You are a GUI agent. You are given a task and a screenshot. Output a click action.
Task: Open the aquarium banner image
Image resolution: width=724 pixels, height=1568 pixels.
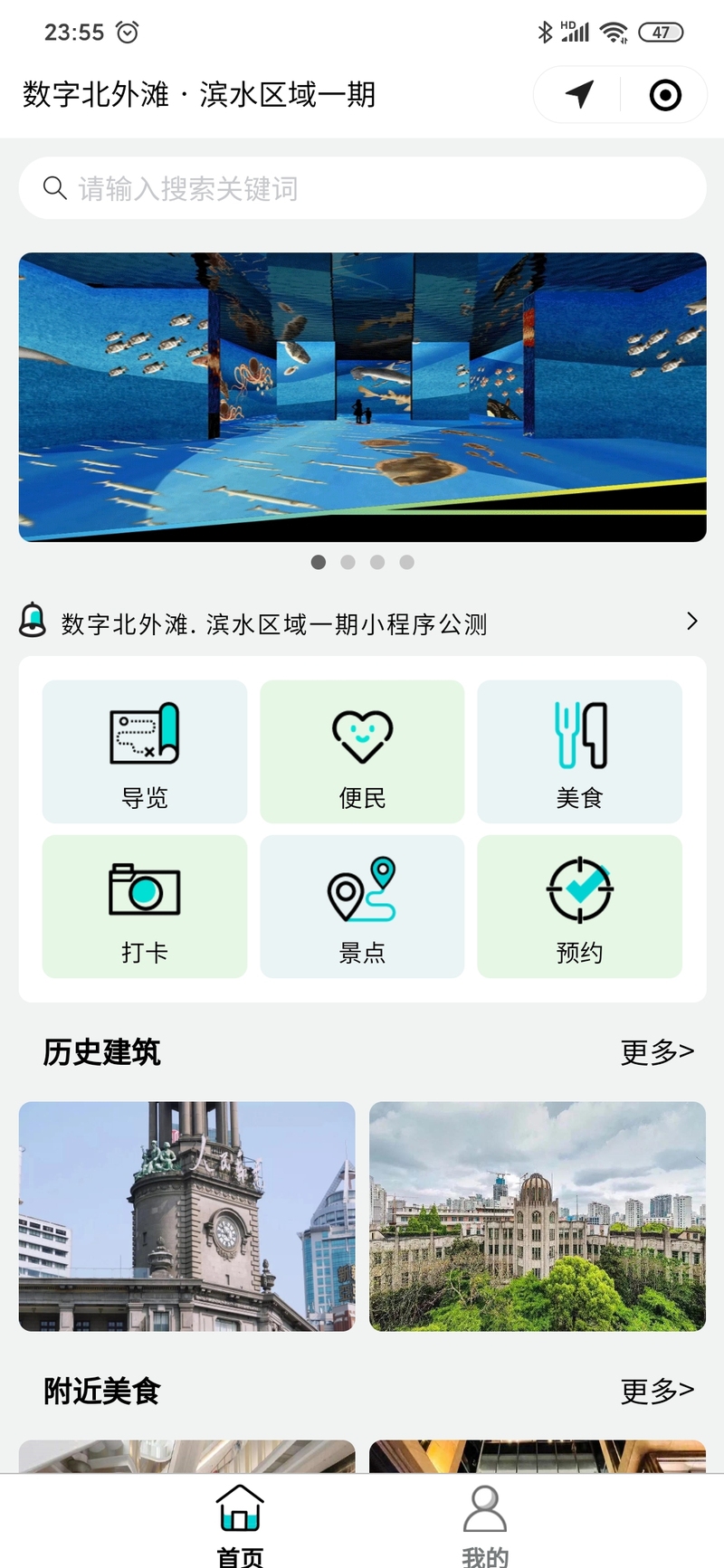pos(362,397)
